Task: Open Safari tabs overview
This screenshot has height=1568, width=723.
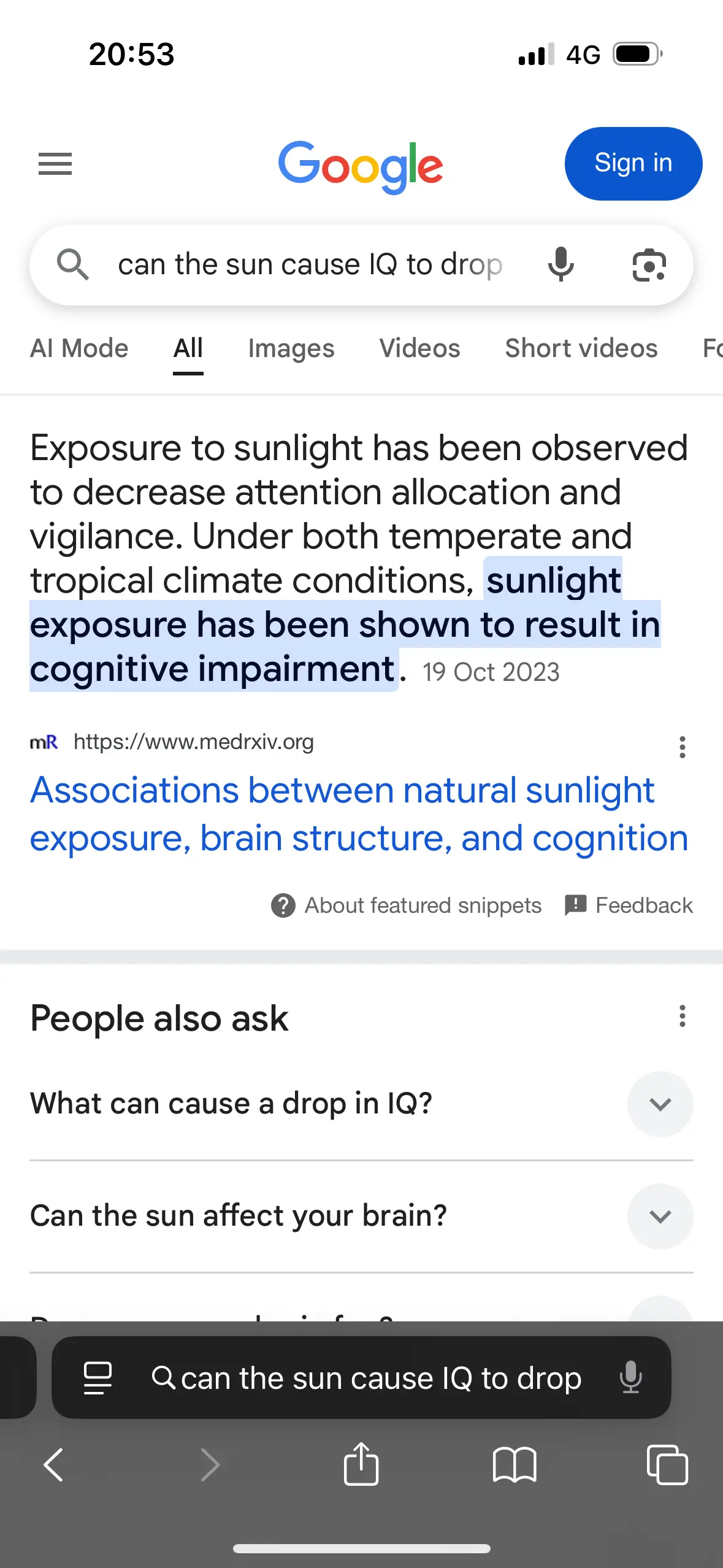Action: [667, 1465]
